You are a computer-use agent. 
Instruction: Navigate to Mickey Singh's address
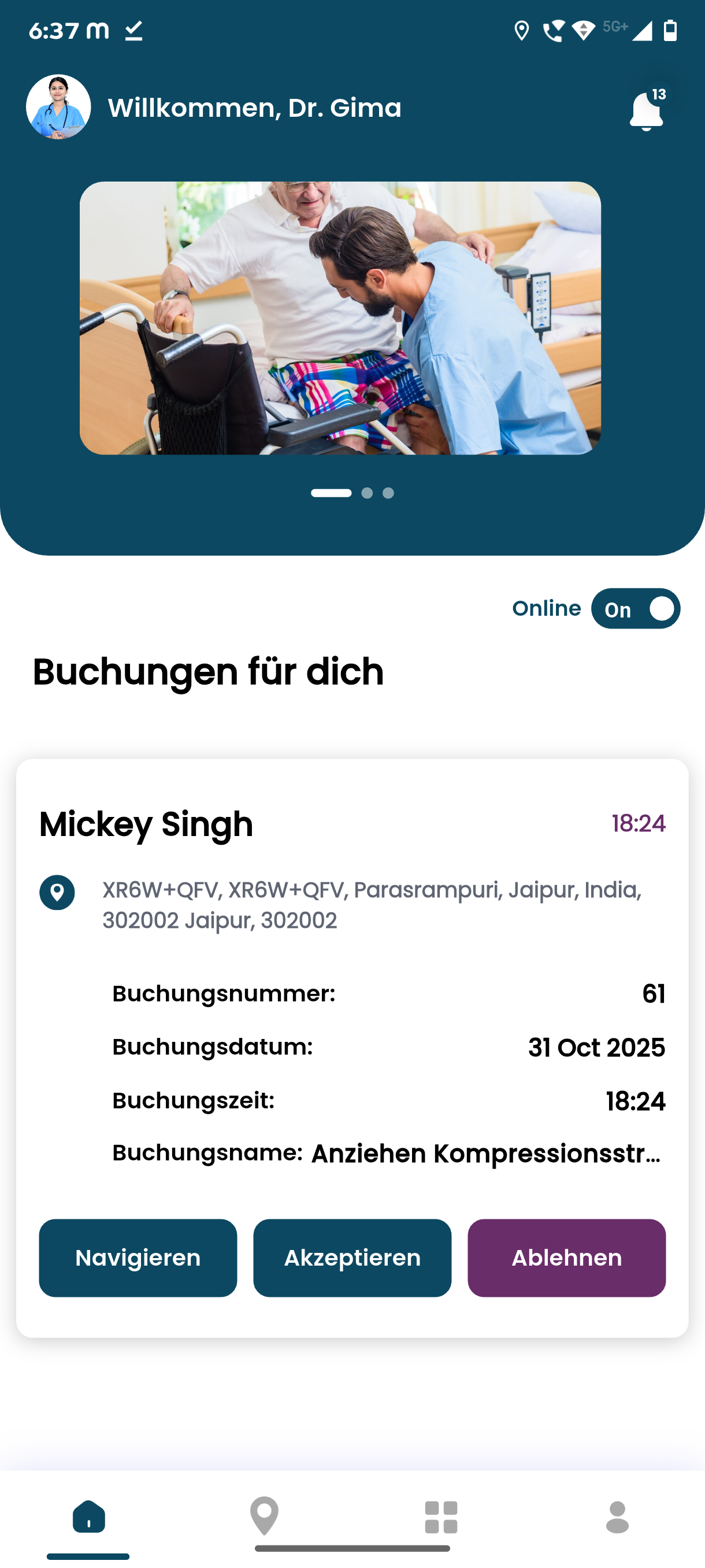[138, 1258]
